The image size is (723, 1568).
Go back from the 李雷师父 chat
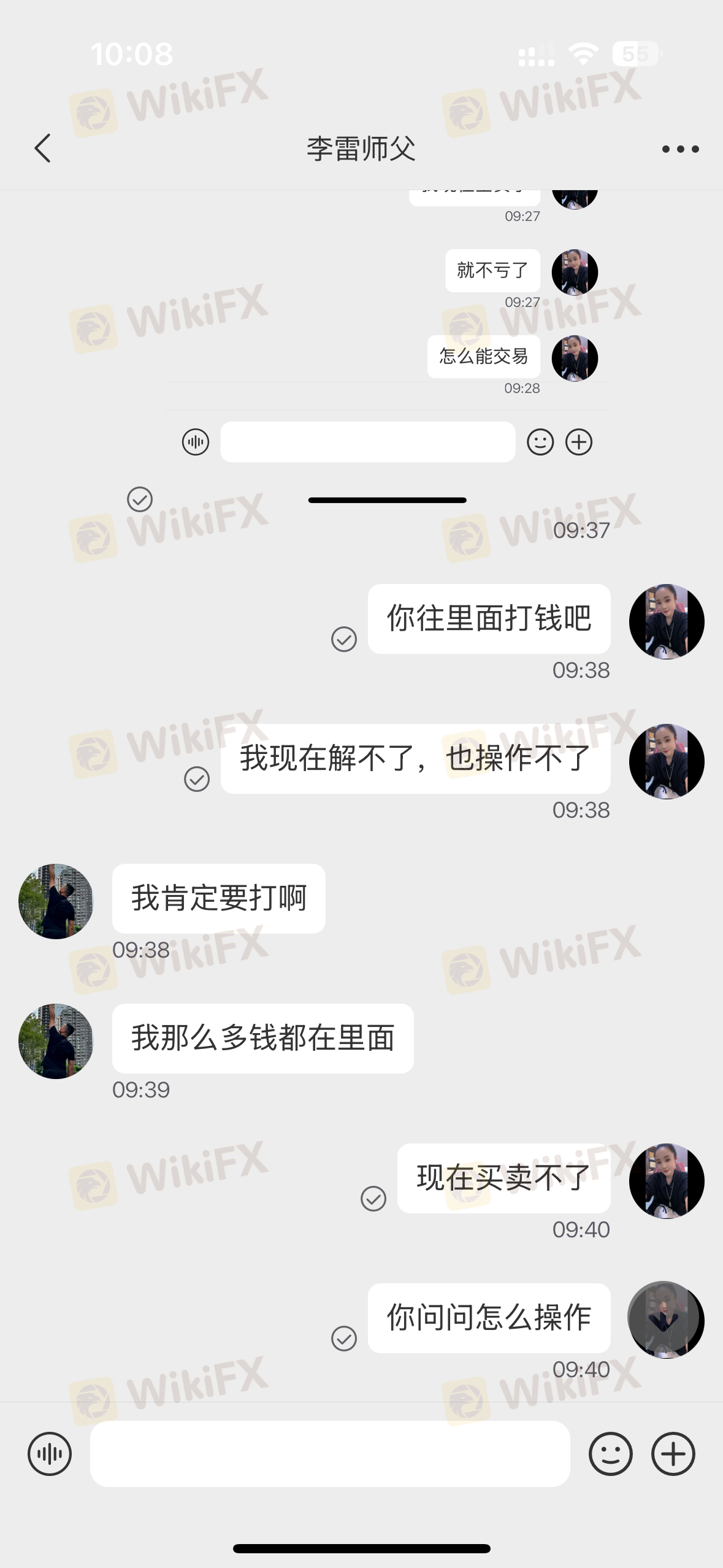(x=42, y=148)
